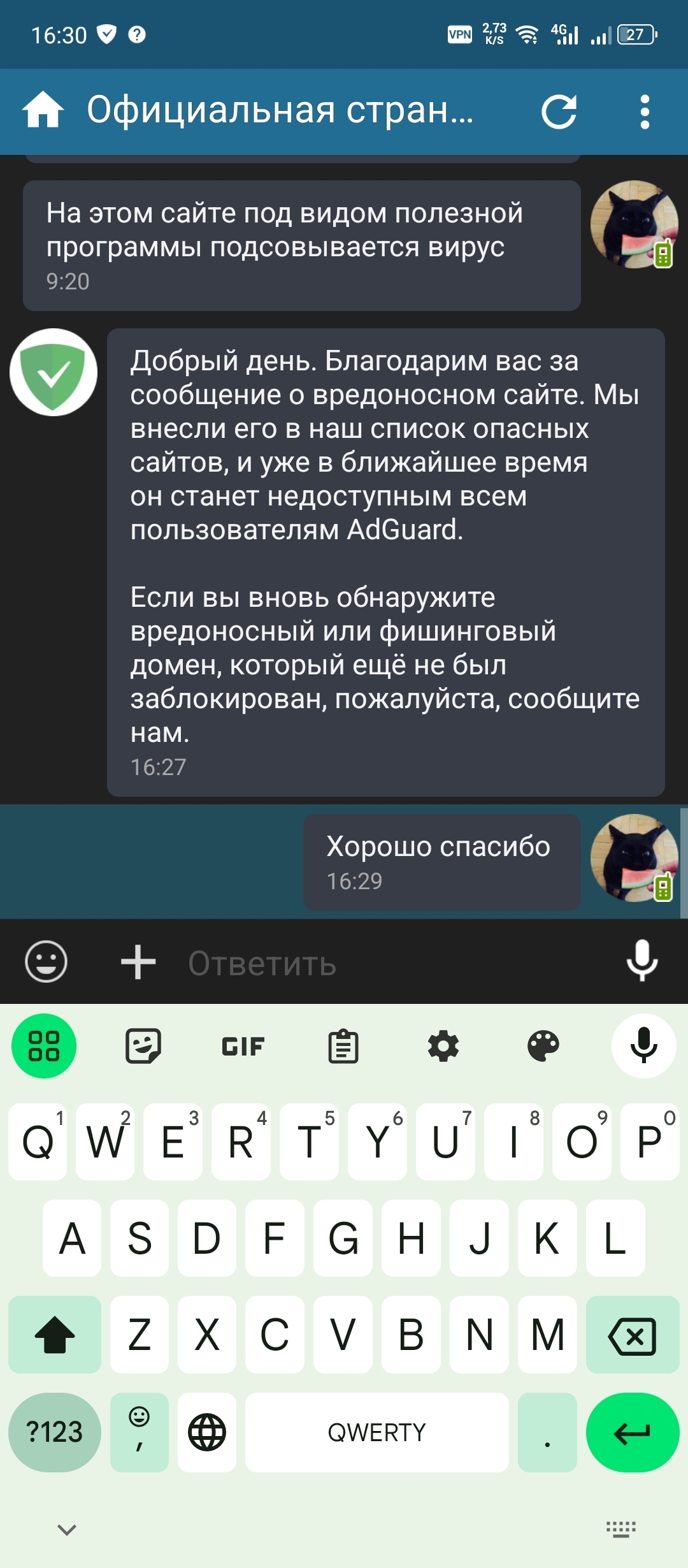
Task: Open the three-dot overflow menu
Action: [x=645, y=112]
